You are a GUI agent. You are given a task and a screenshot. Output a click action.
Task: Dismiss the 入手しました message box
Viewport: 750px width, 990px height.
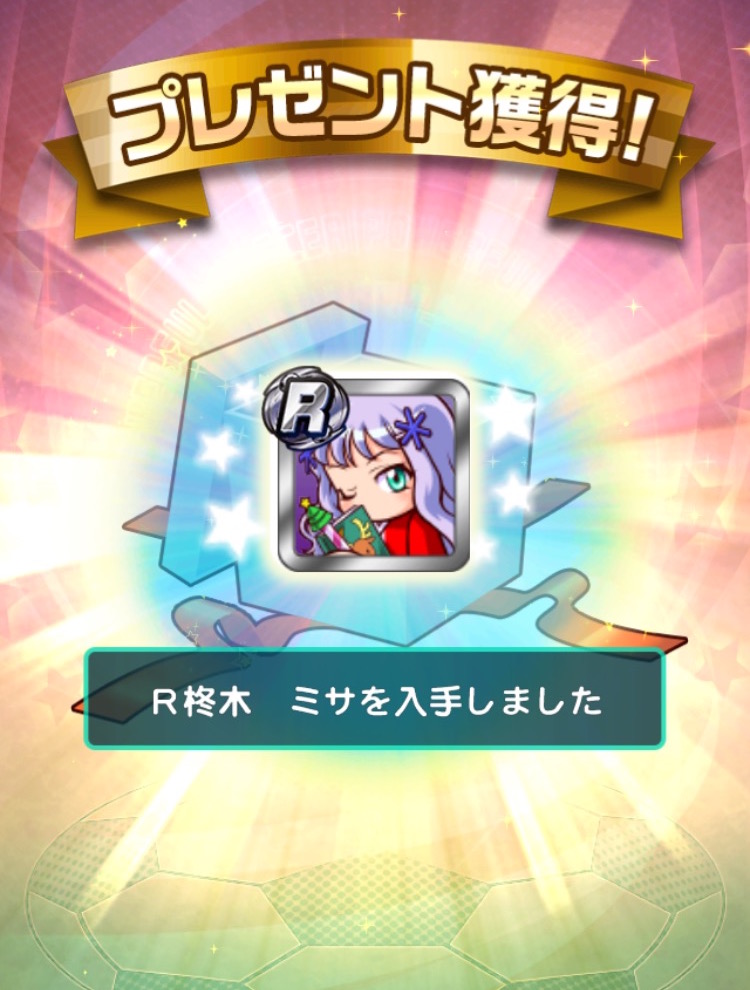coord(375,700)
